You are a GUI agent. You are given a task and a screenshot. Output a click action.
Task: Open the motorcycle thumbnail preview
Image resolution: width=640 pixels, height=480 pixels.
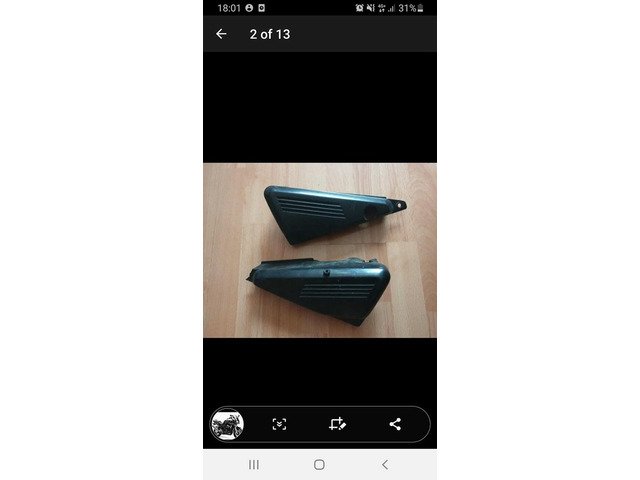(x=227, y=424)
